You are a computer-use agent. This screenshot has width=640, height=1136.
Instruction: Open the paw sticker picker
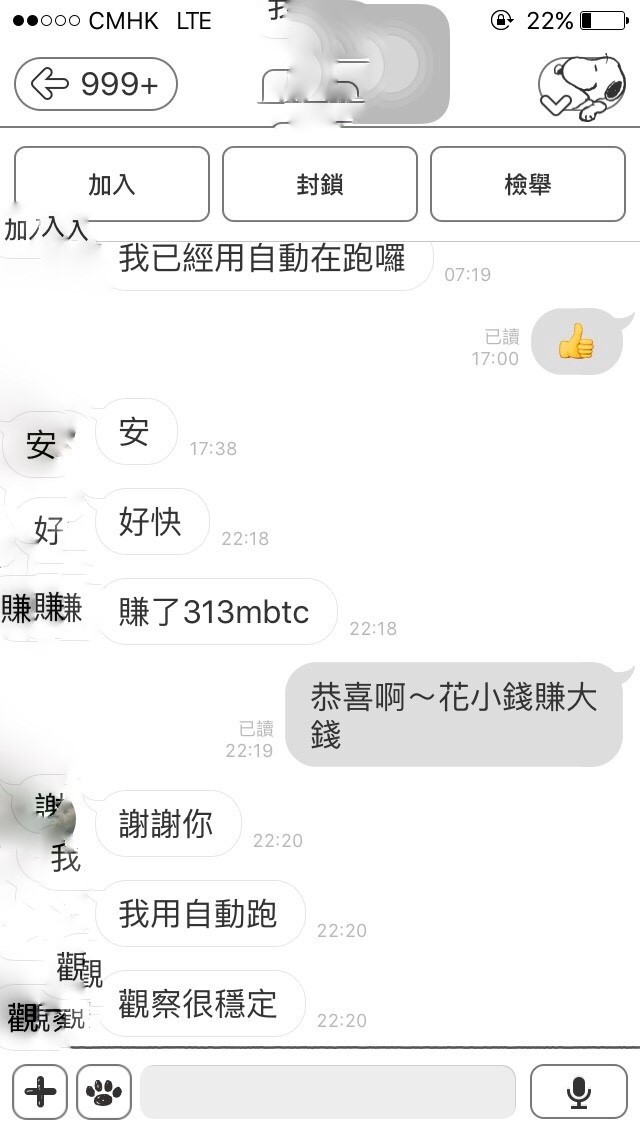(x=104, y=1091)
